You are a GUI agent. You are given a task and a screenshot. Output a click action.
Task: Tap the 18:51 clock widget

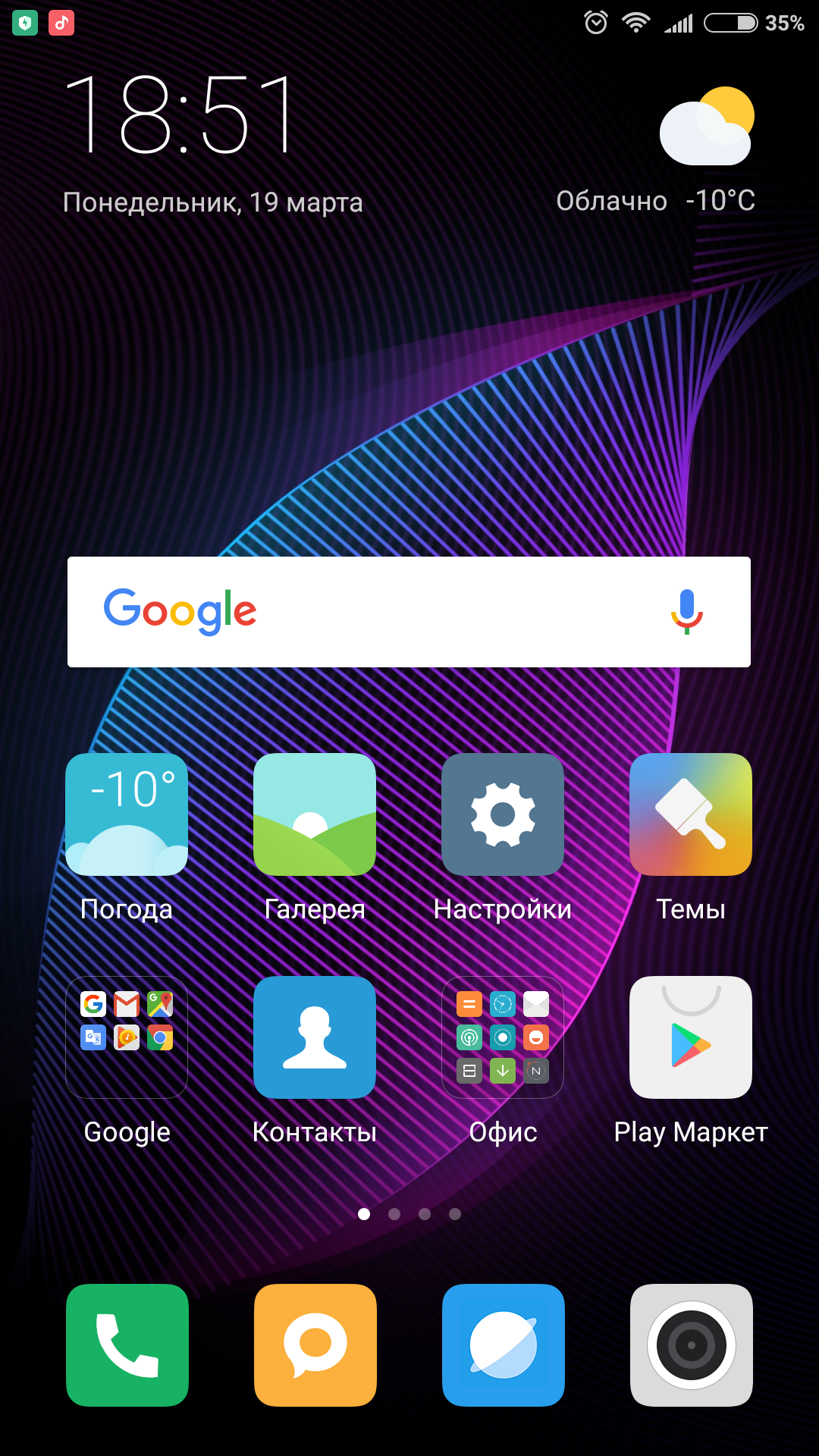click(x=180, y=115)
